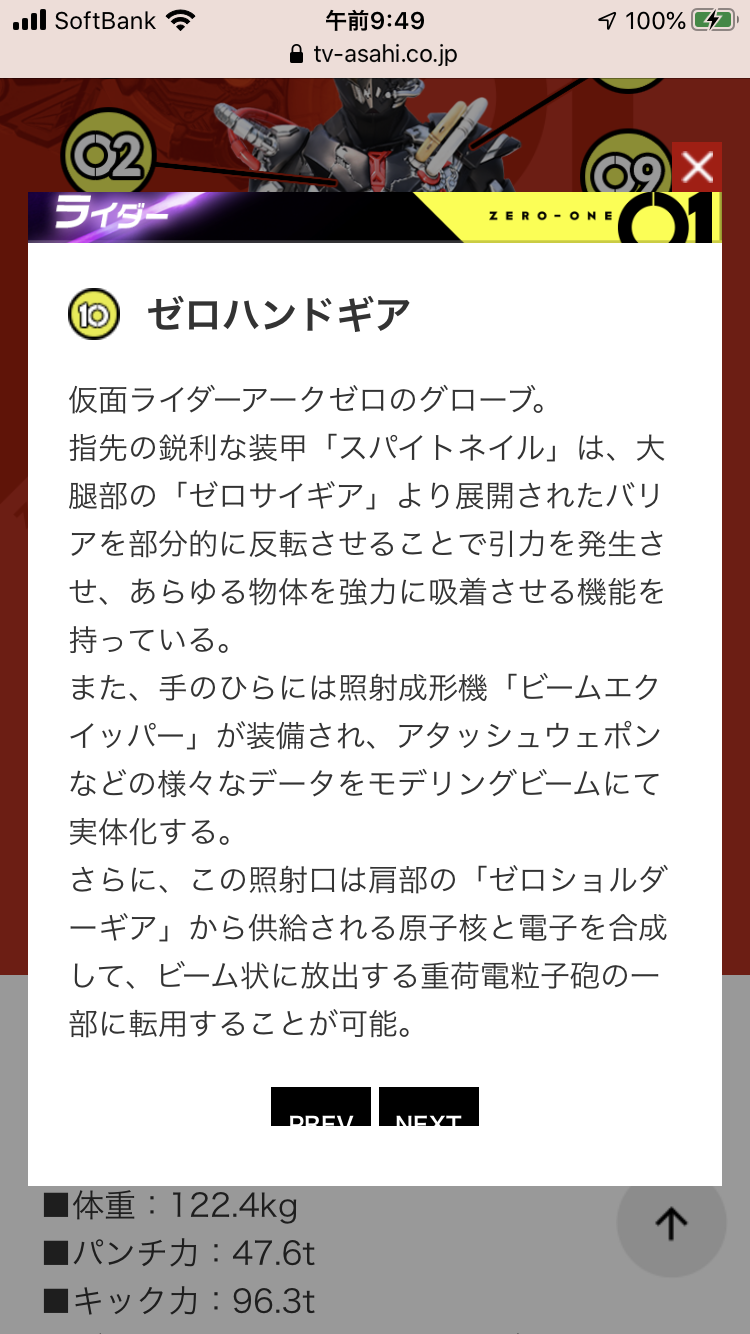
Task: Close the ゼロハンドギア popup
Action: point(697,168)
